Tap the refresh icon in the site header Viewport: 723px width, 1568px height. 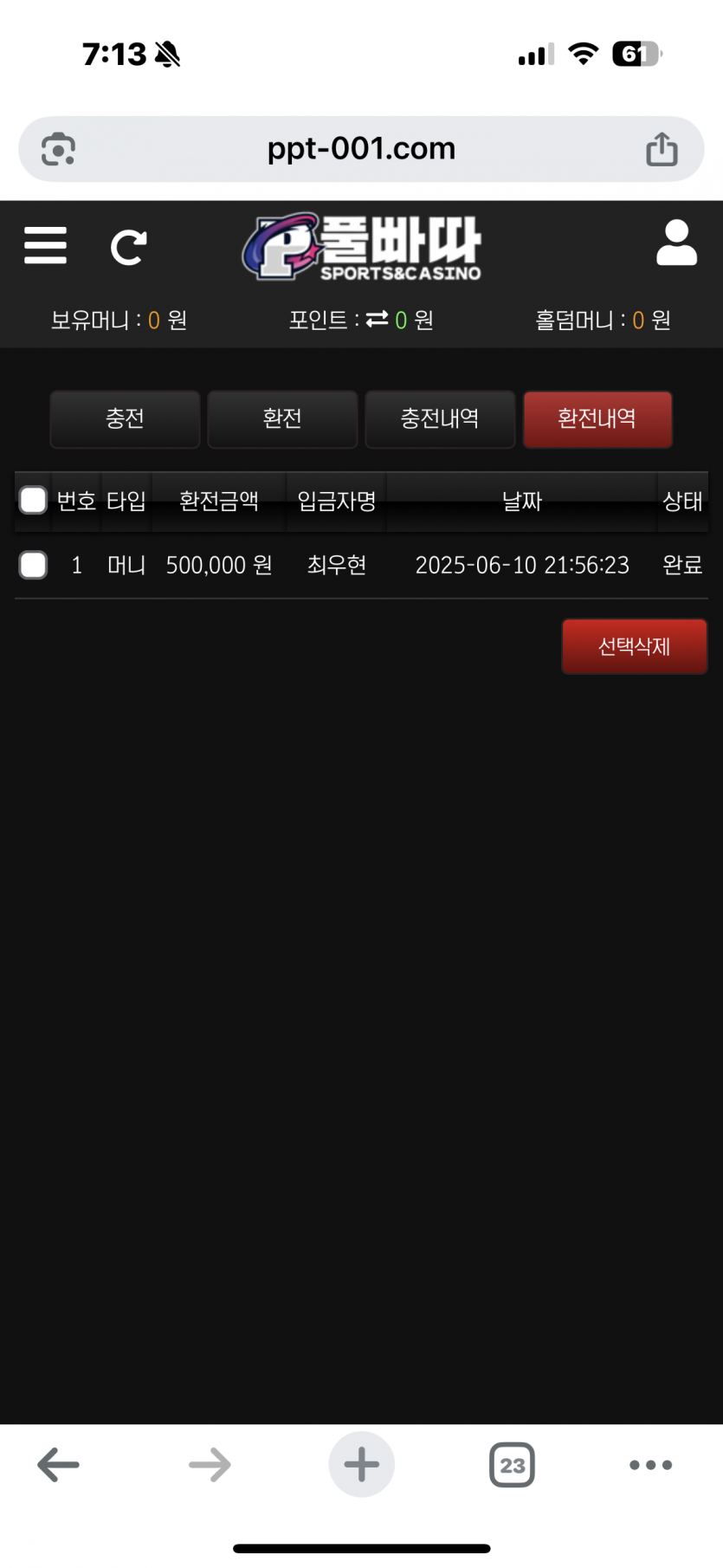tap(128, 248)
